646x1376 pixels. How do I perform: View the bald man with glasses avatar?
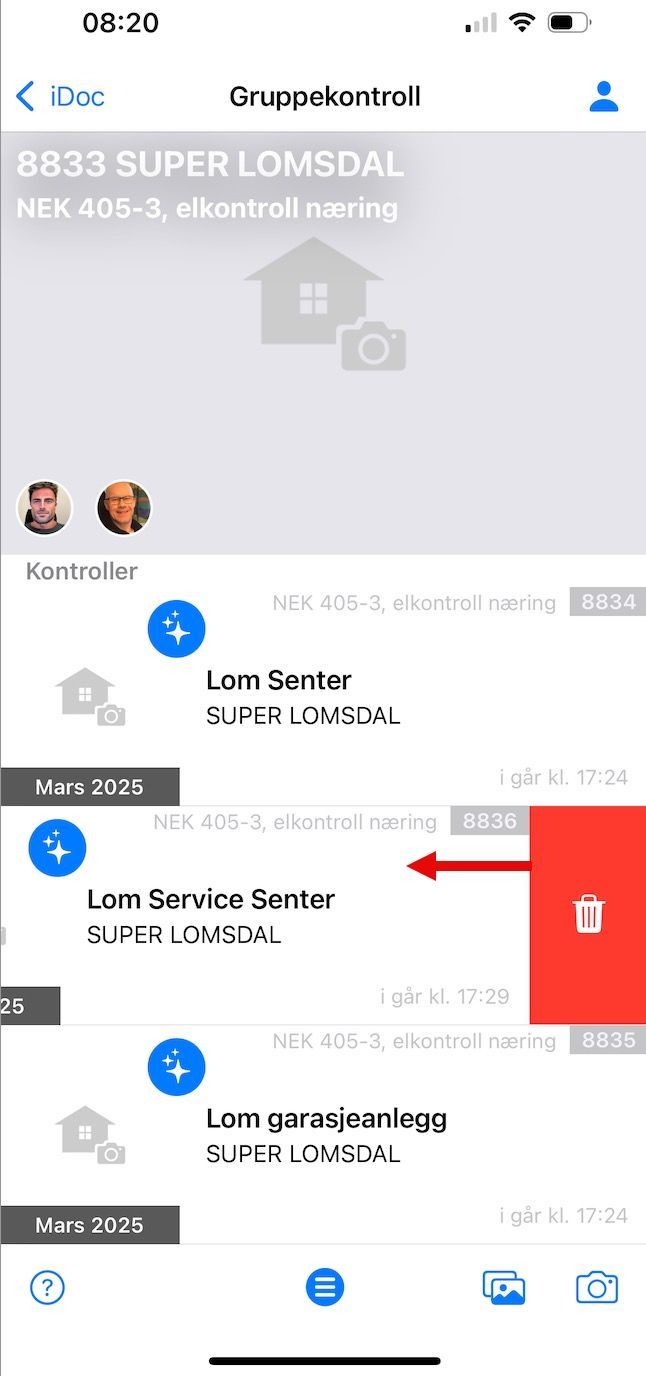click(123, 508)
